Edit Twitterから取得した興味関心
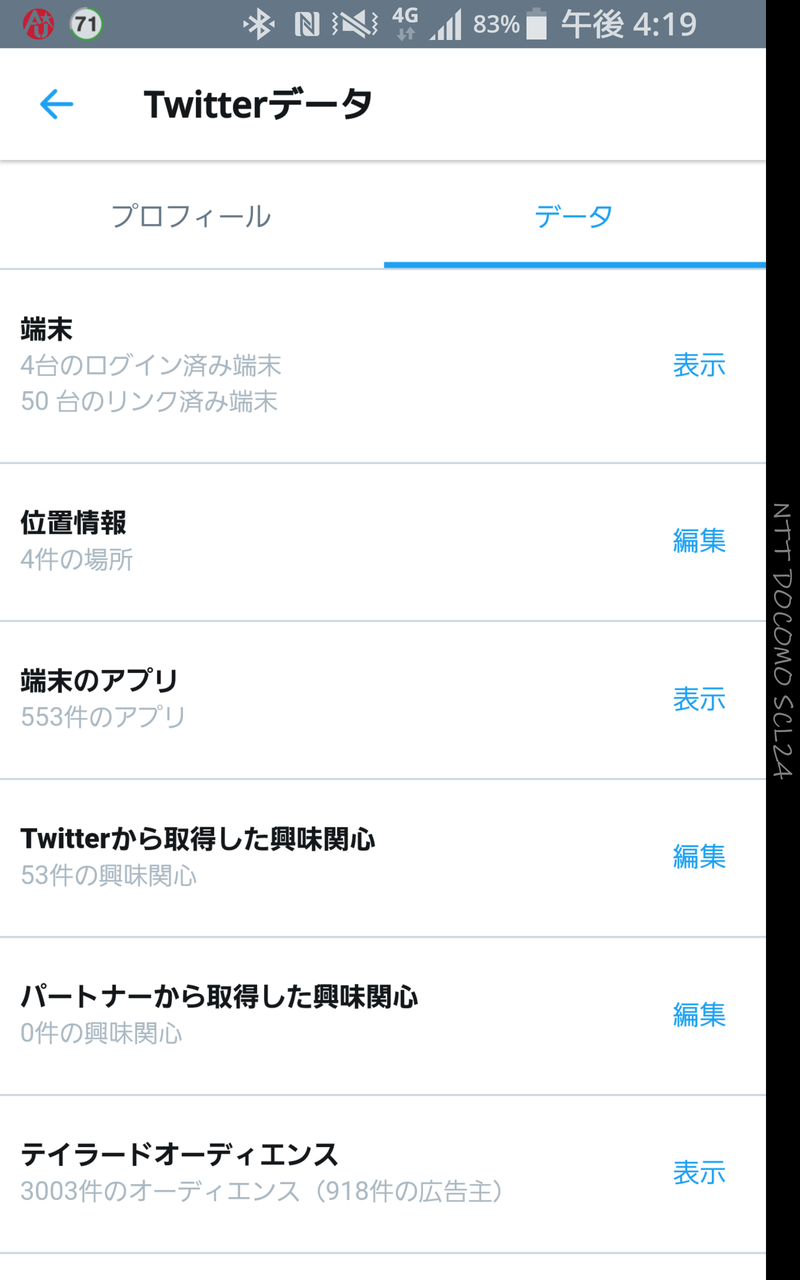This screenshot has height=1280, width=800. point(699,857)
